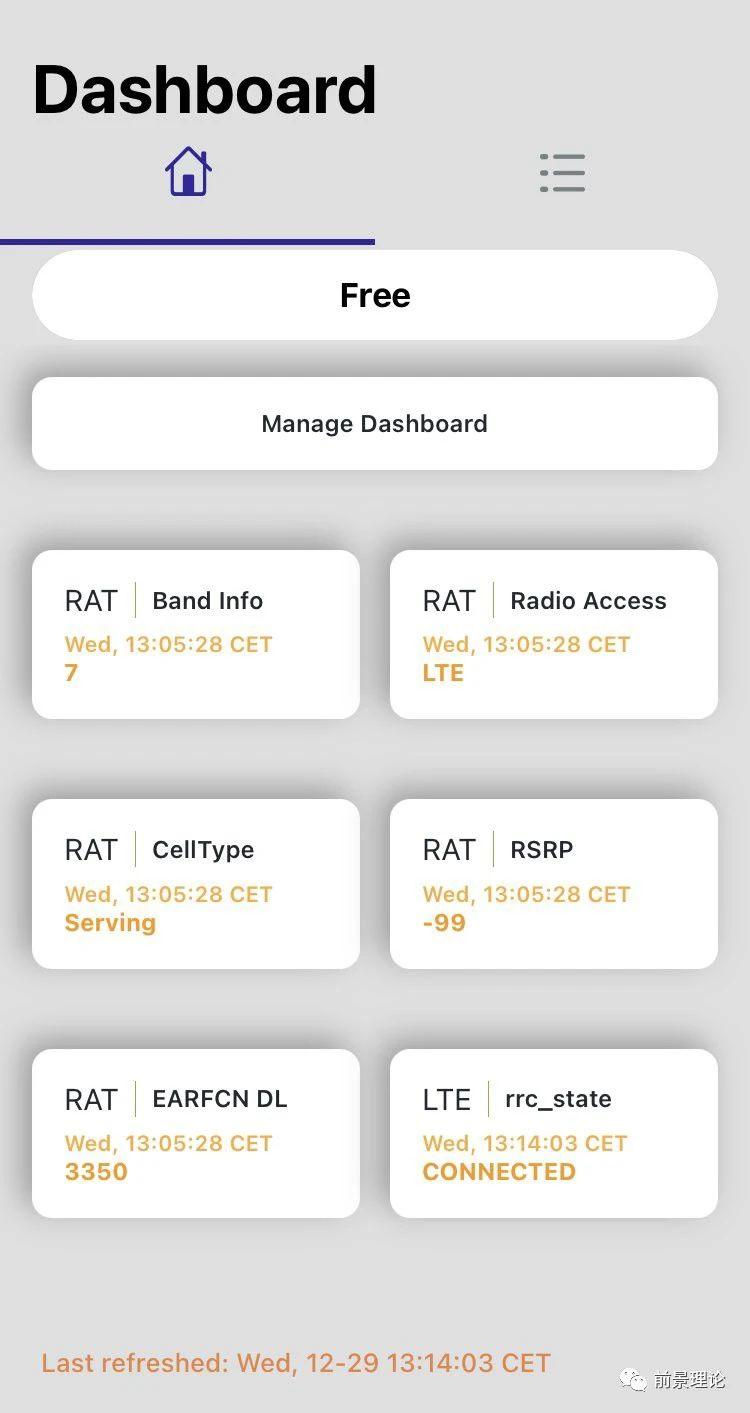Expand the RSRP reading -99
The width and height of the screenshot is (750, 1413).
[x=442, y=922]
